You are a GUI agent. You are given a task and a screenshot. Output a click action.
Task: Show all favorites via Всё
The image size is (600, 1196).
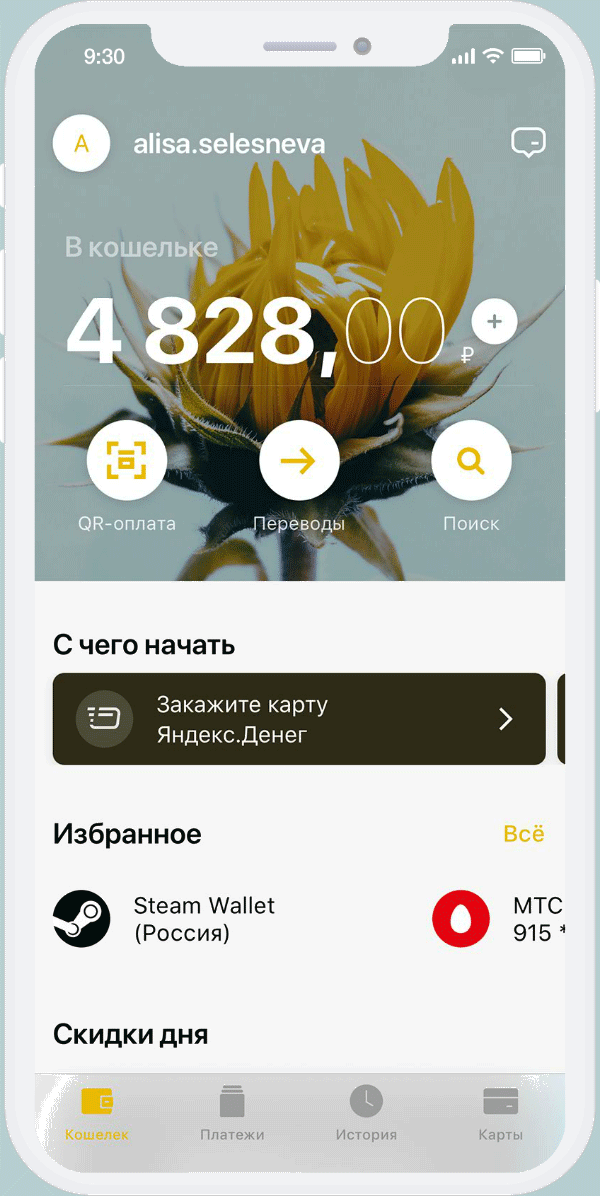pos(523,834)
